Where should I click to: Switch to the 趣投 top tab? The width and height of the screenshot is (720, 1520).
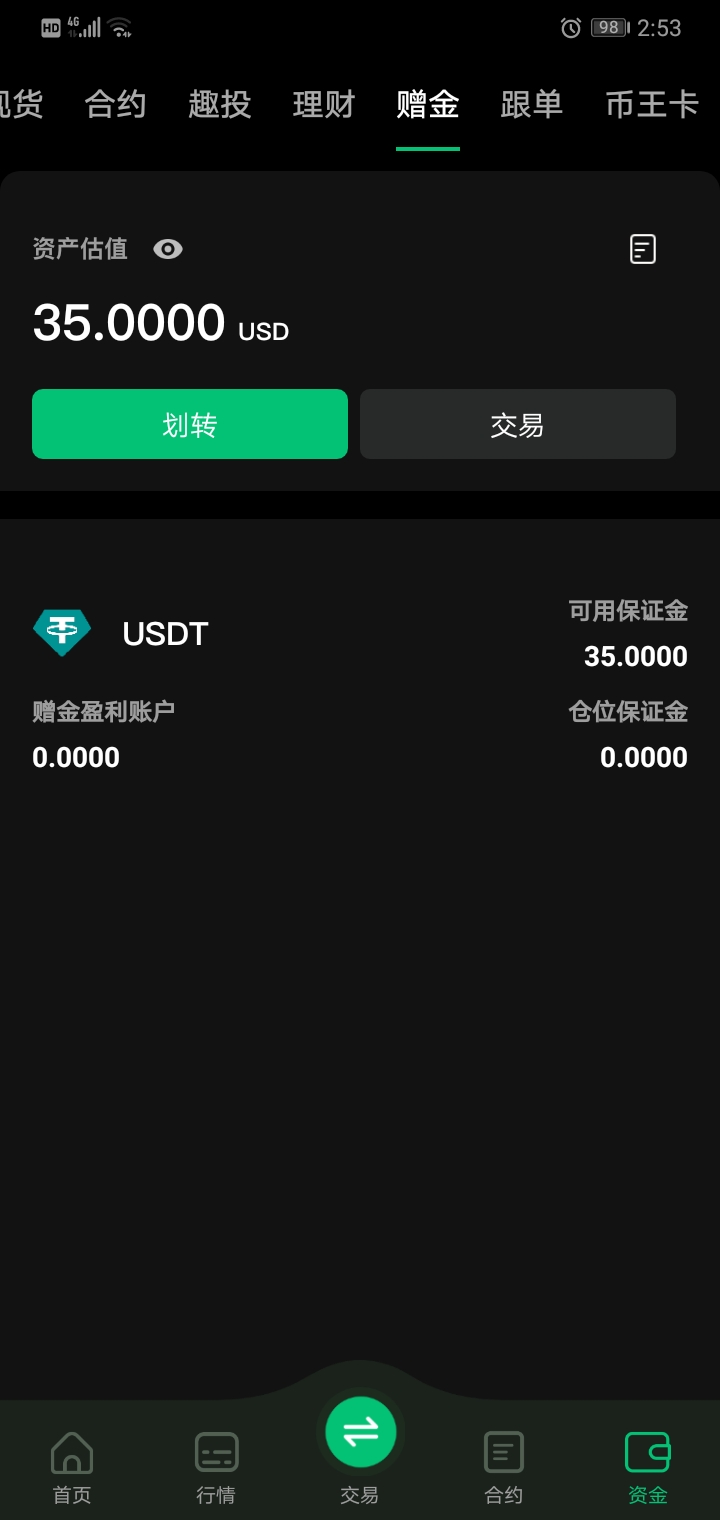pyautogui.click(x=220, y=104)
